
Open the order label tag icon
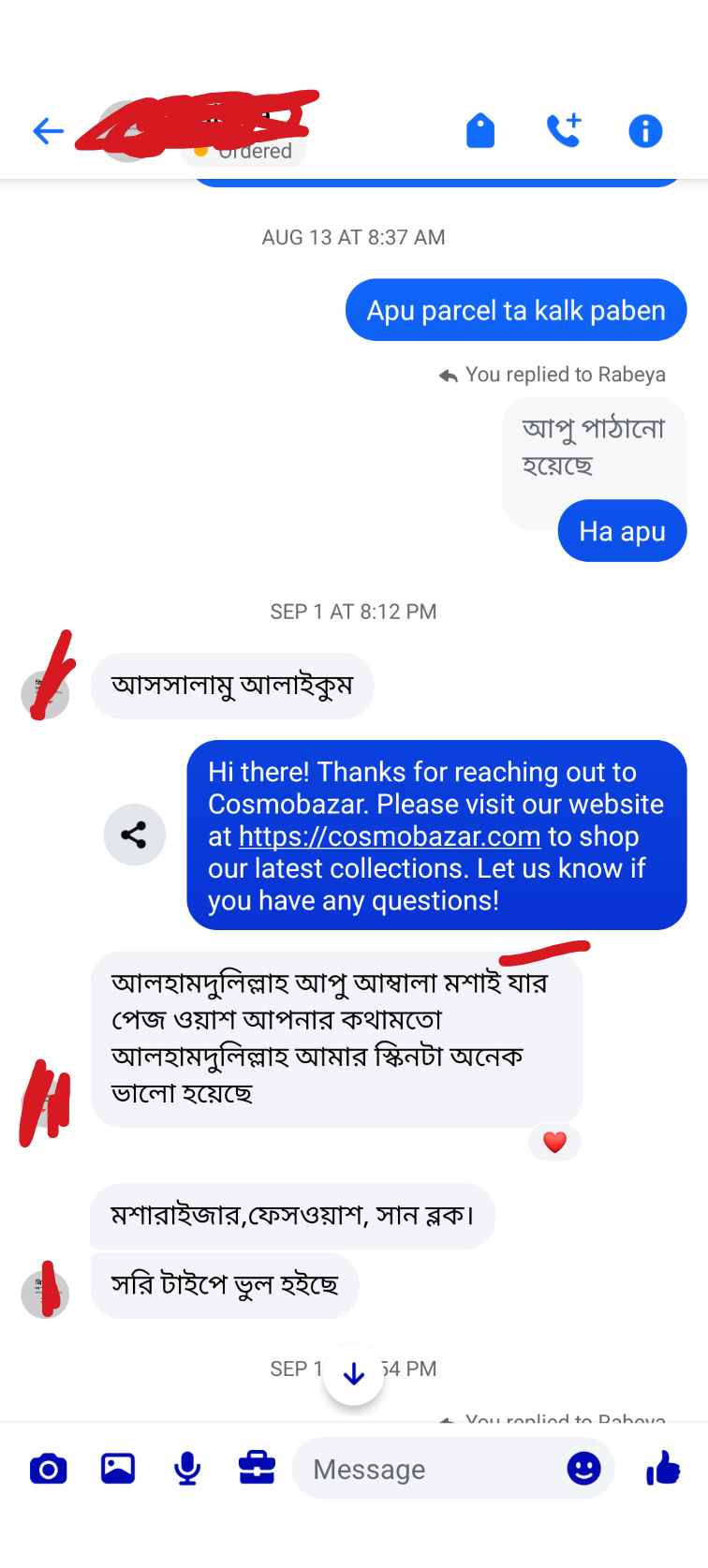point(480,131)
